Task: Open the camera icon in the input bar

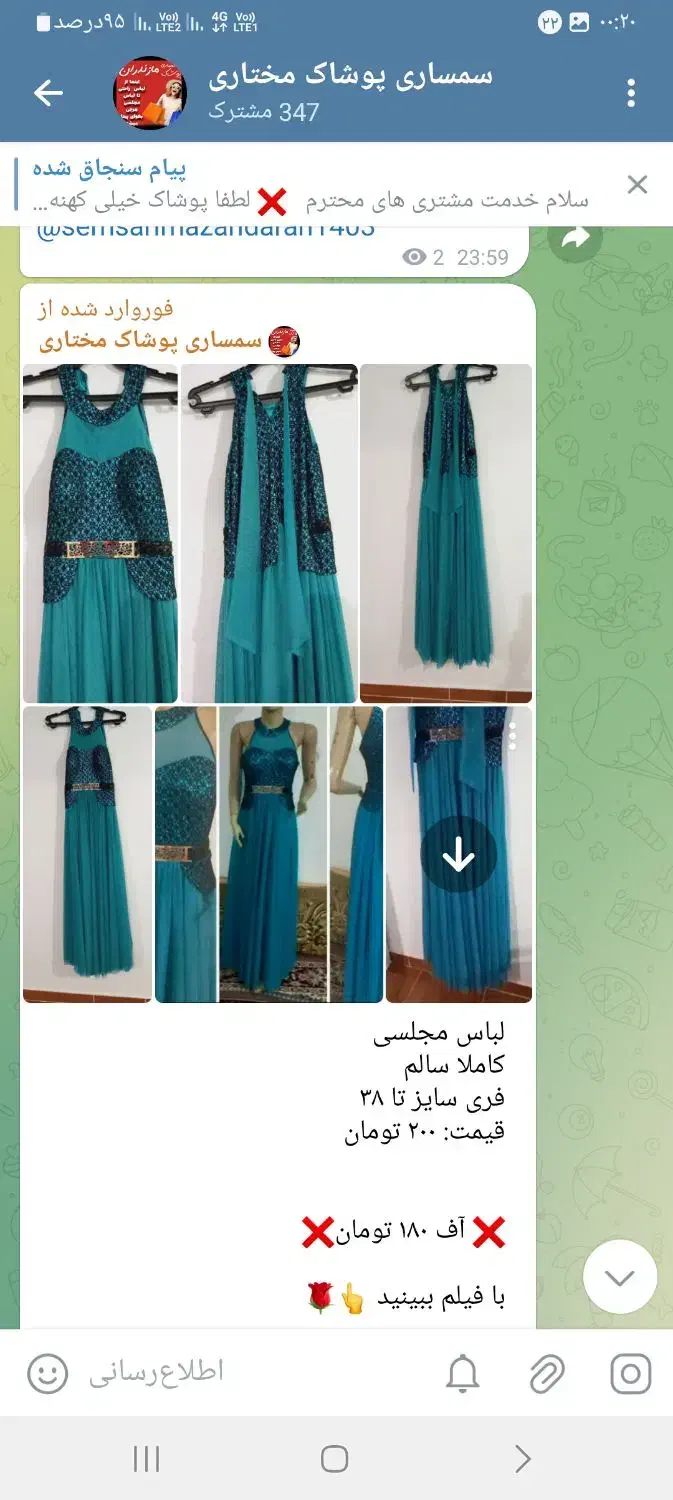Action: click(631, 1374)
